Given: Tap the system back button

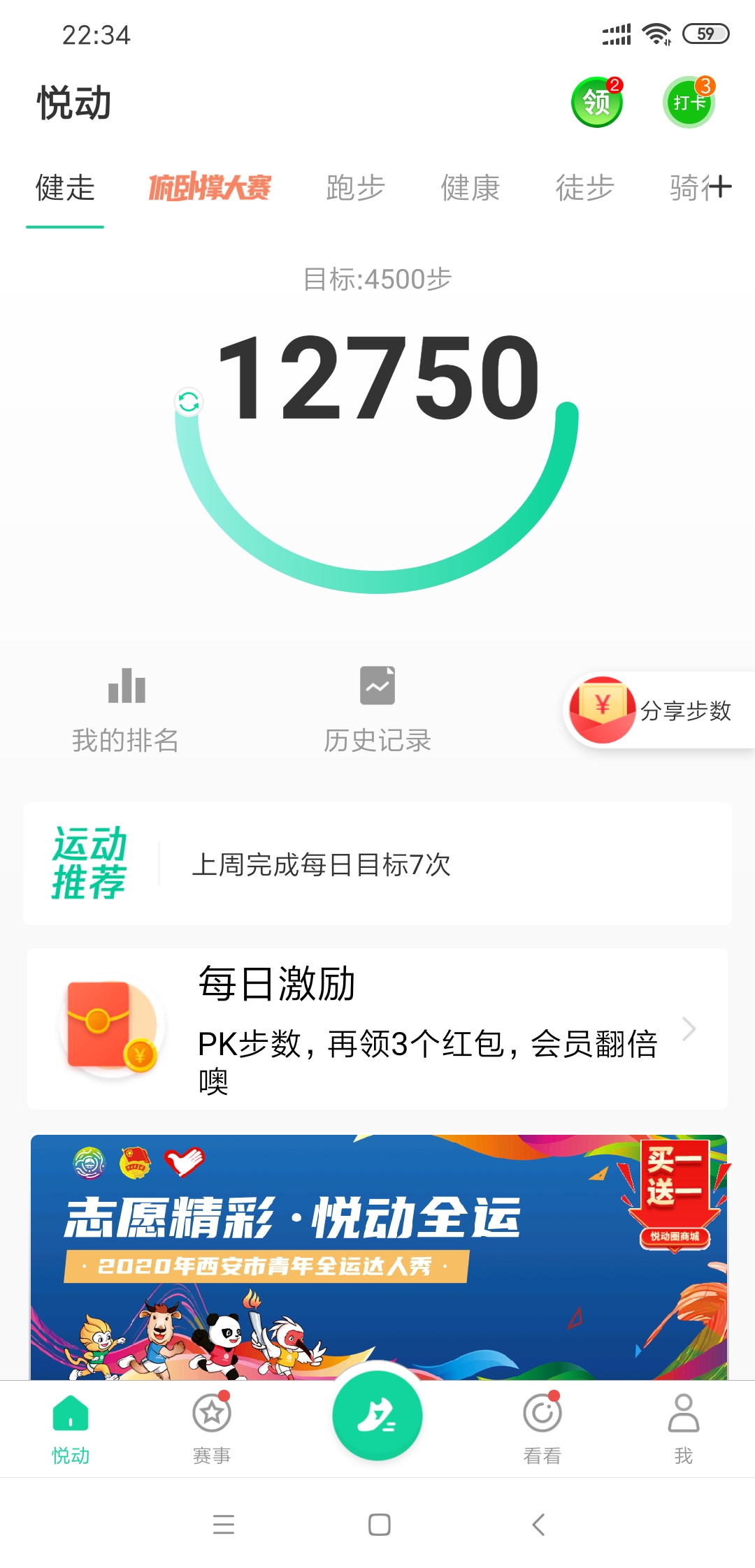Looking at the screenshot, I should click(538, 1524).
